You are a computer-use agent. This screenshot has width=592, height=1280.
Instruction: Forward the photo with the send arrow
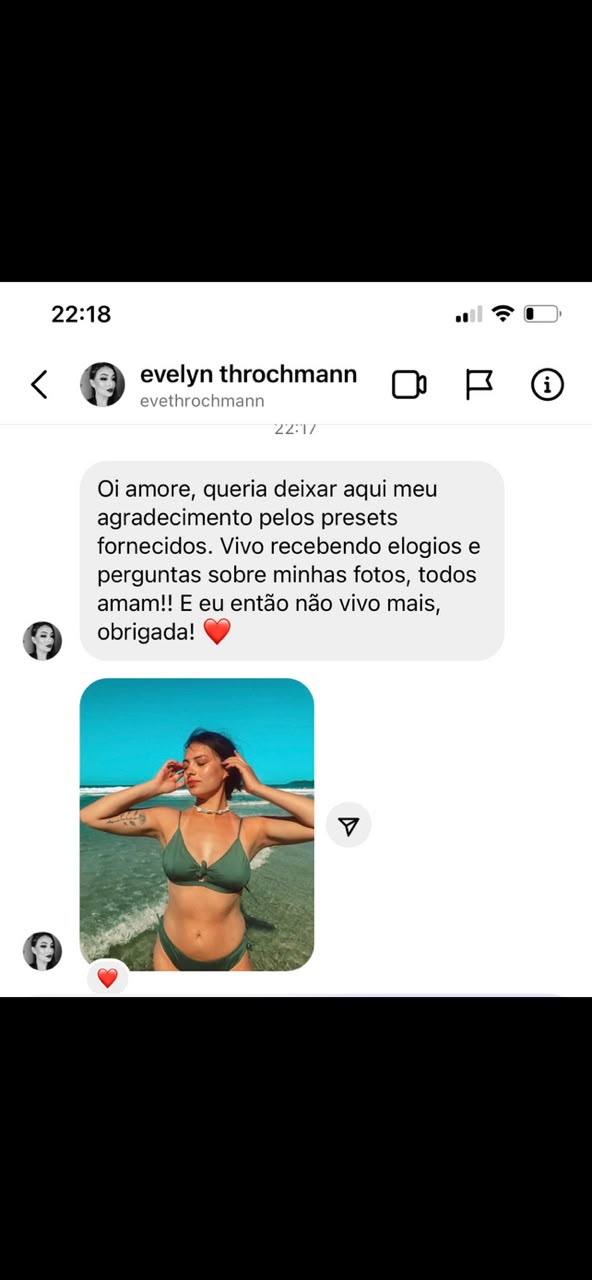[x=349, y=825]
